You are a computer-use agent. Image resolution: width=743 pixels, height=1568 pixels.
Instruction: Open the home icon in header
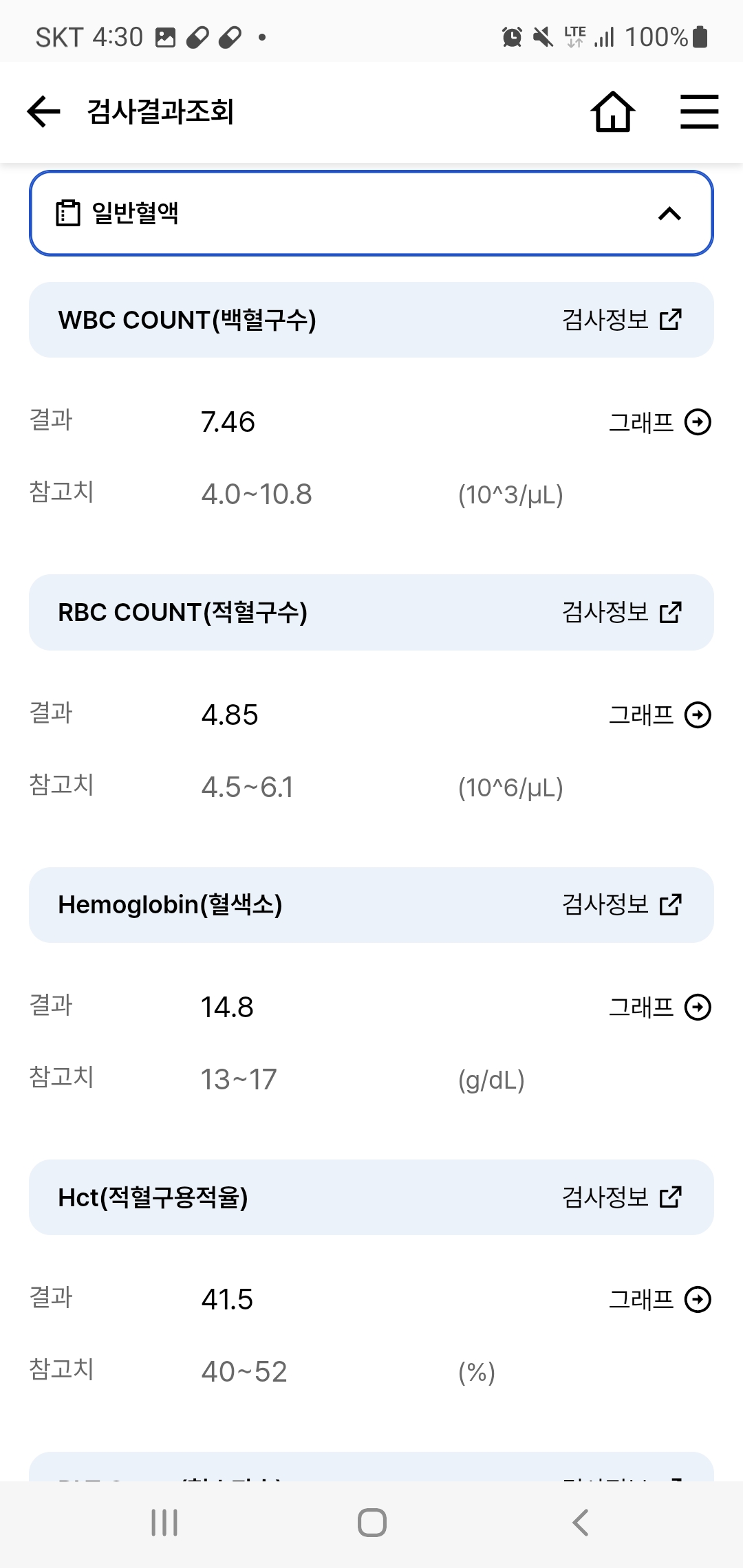point(612,111)
